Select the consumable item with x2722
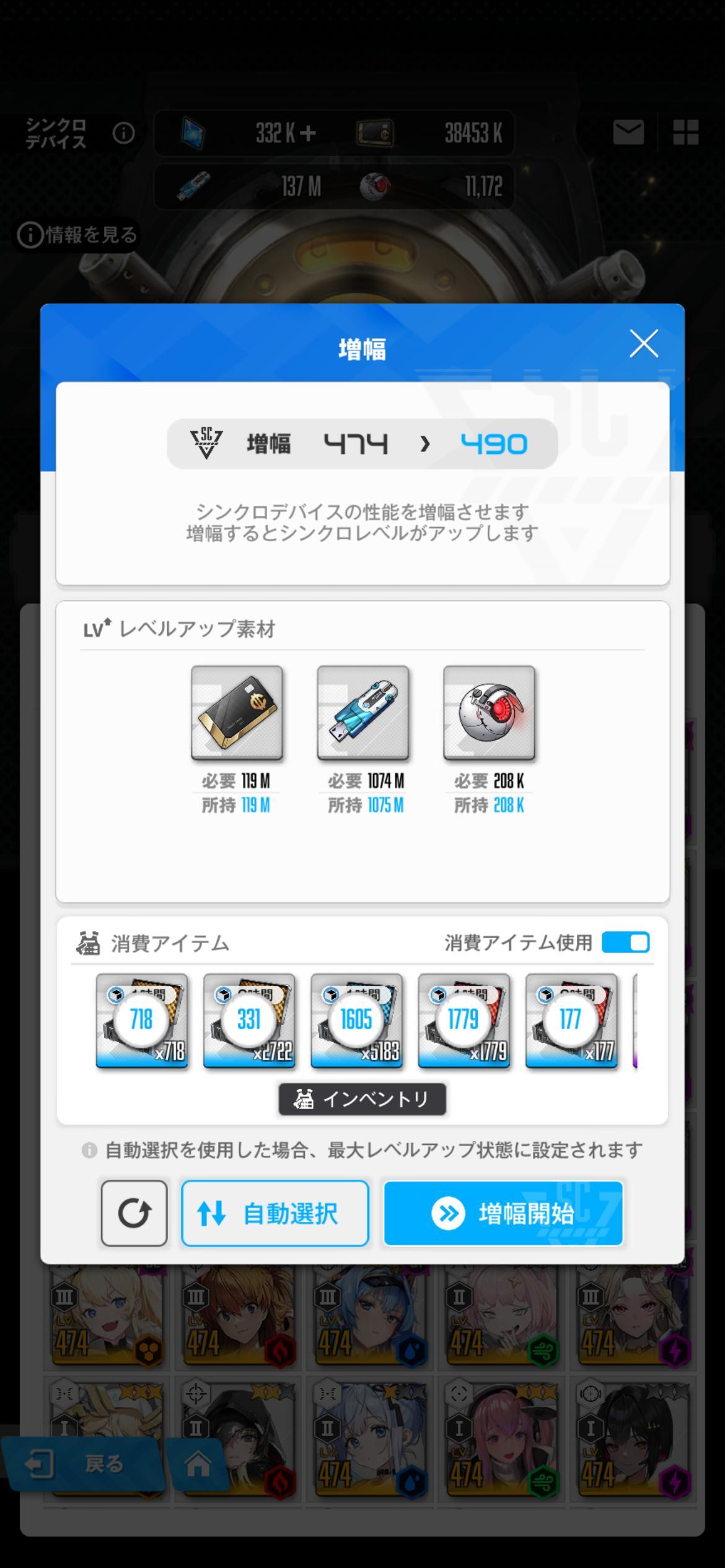725x1568 pixels. point(249,1021)
